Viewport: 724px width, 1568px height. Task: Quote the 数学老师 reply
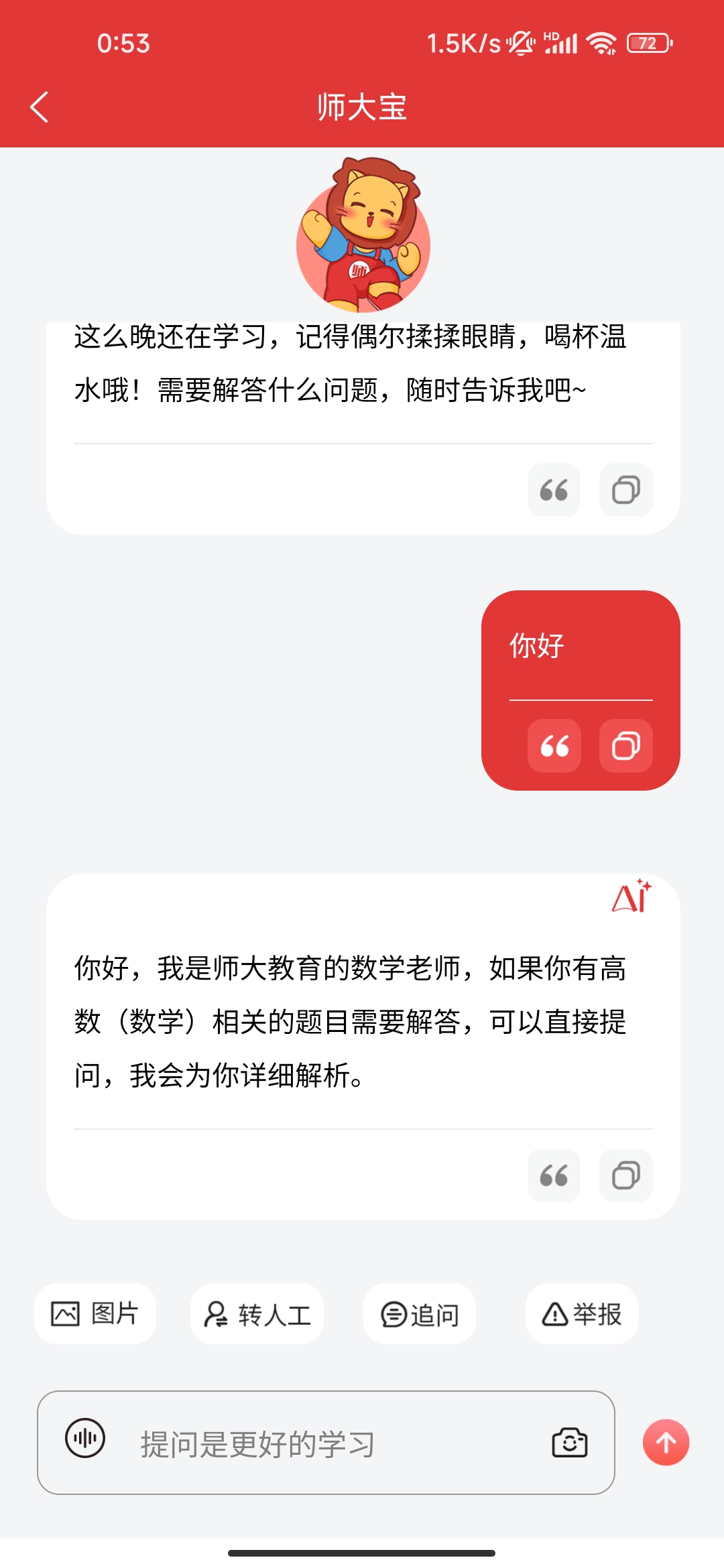click(x=554, y=1175)
